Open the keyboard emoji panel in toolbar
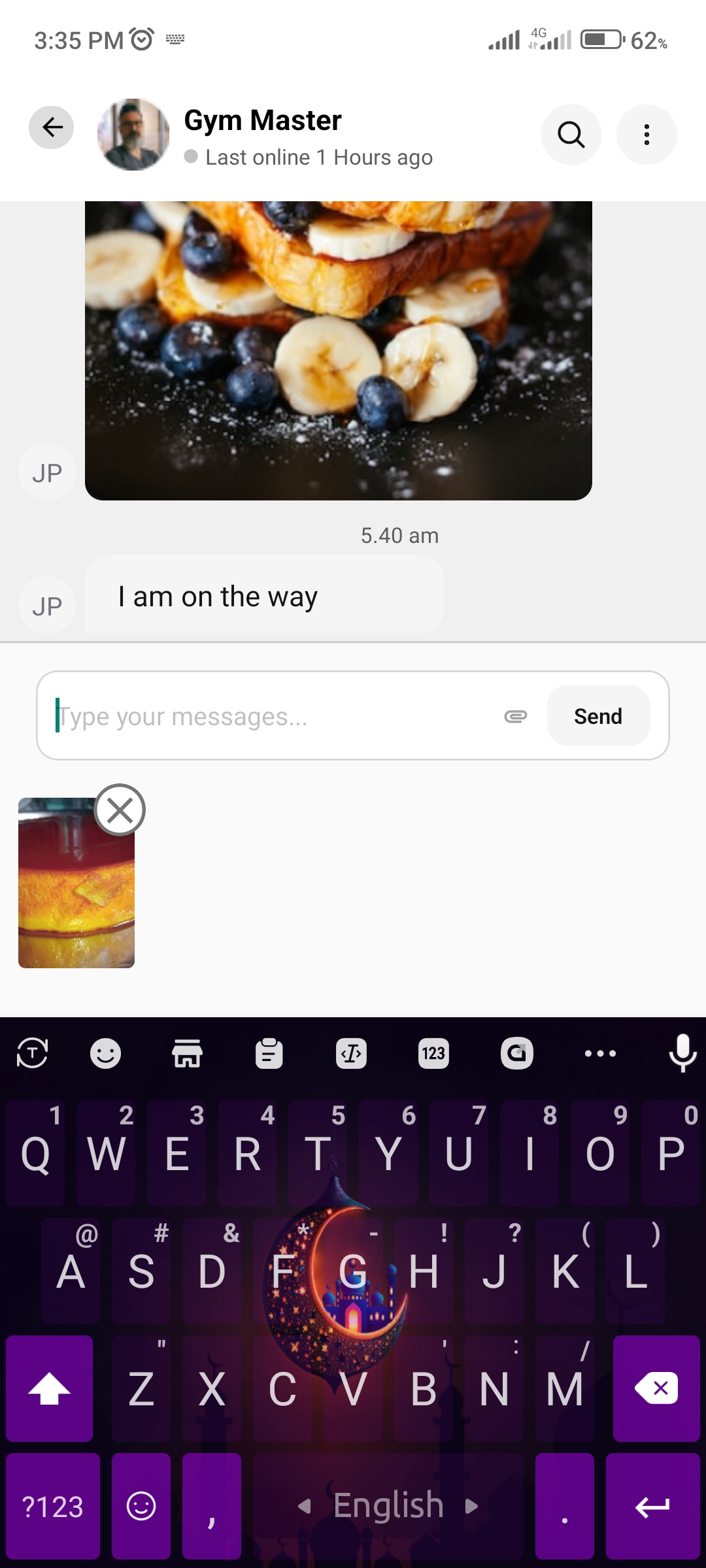Image resolution: width=706 pixels, height=1568 pixels. tap(105, 1053)
